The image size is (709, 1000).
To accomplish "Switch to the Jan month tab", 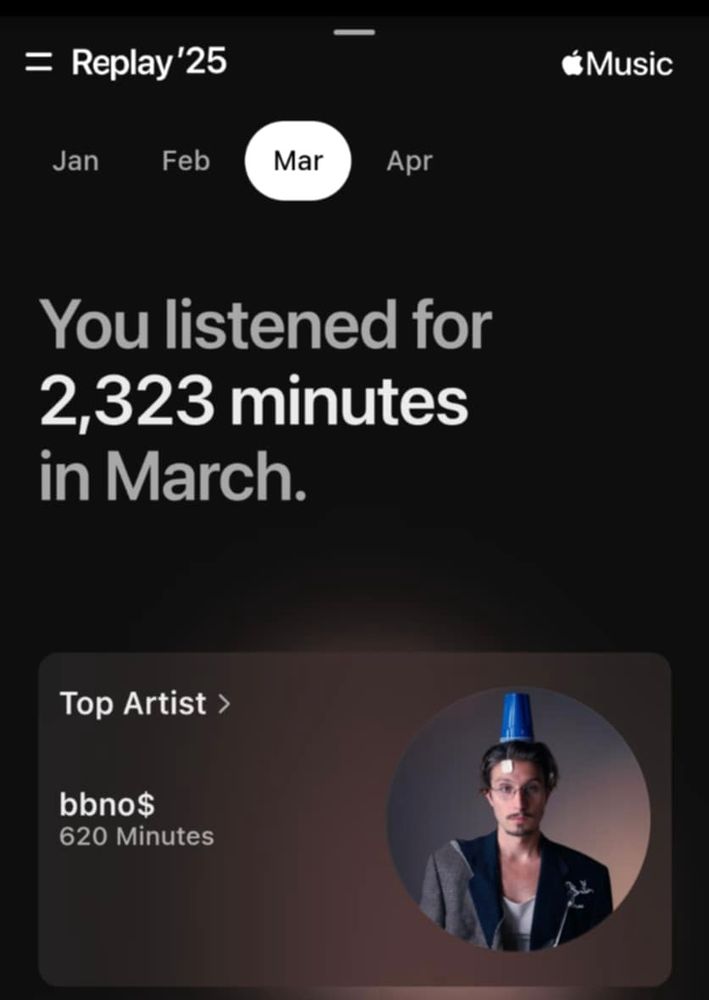I will click(x=76, y=161).
